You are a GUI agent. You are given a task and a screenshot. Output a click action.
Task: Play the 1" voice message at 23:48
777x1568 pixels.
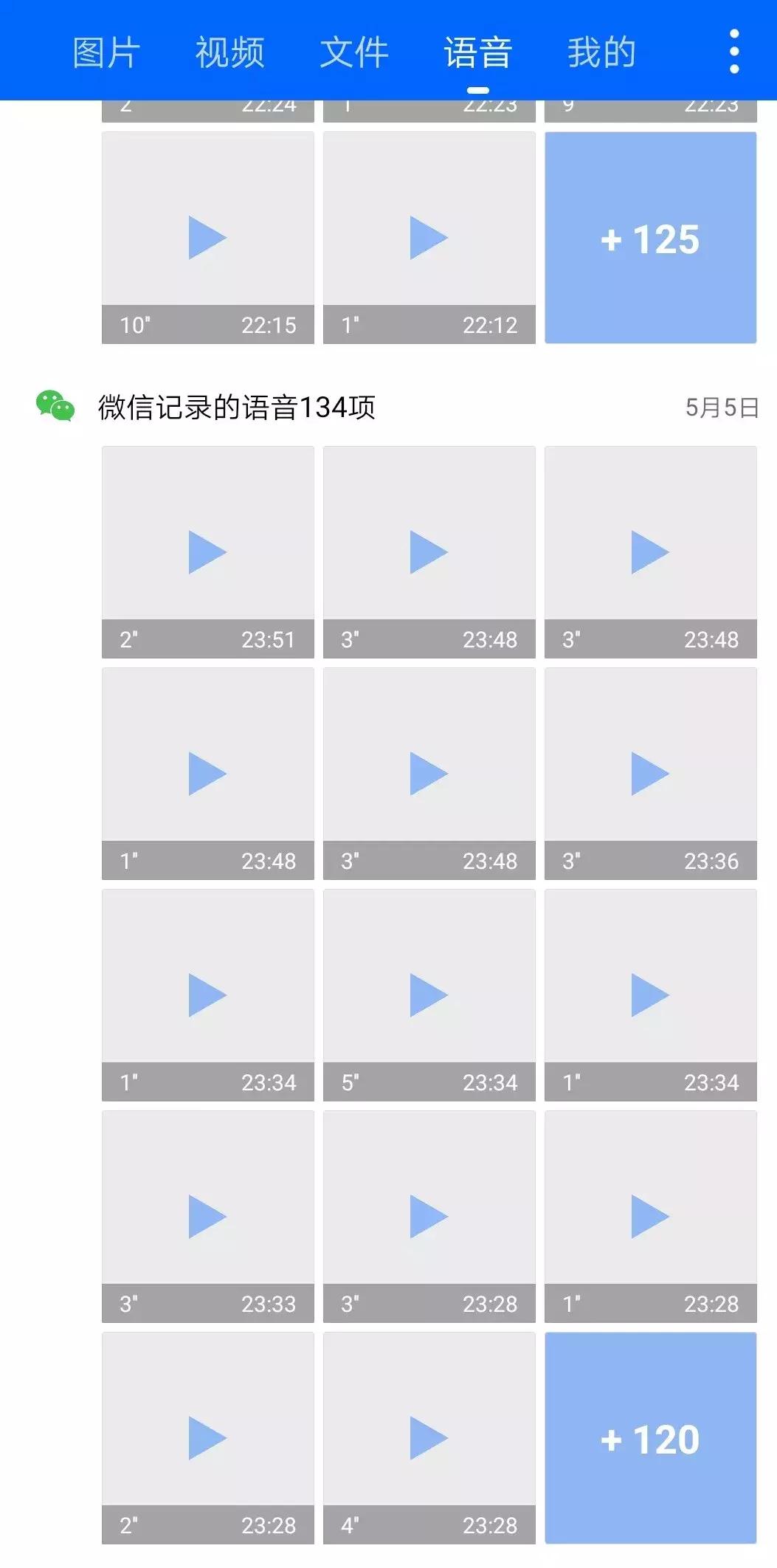[x=207, y=773]
